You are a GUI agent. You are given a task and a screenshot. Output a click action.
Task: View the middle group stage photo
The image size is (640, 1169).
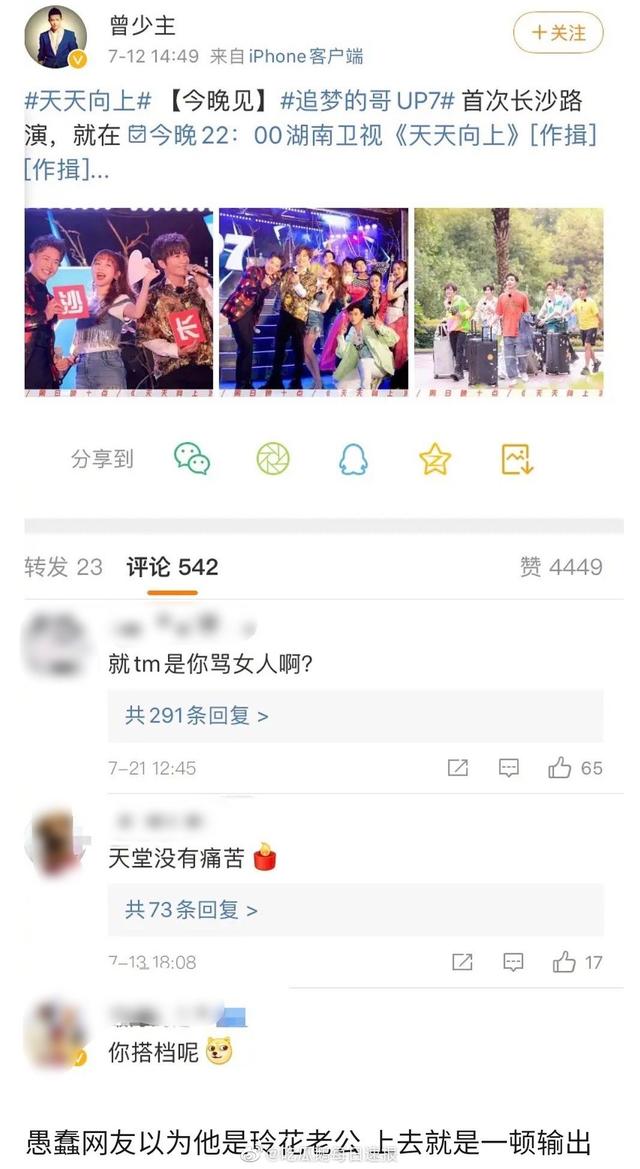click(x=313, y=298)
